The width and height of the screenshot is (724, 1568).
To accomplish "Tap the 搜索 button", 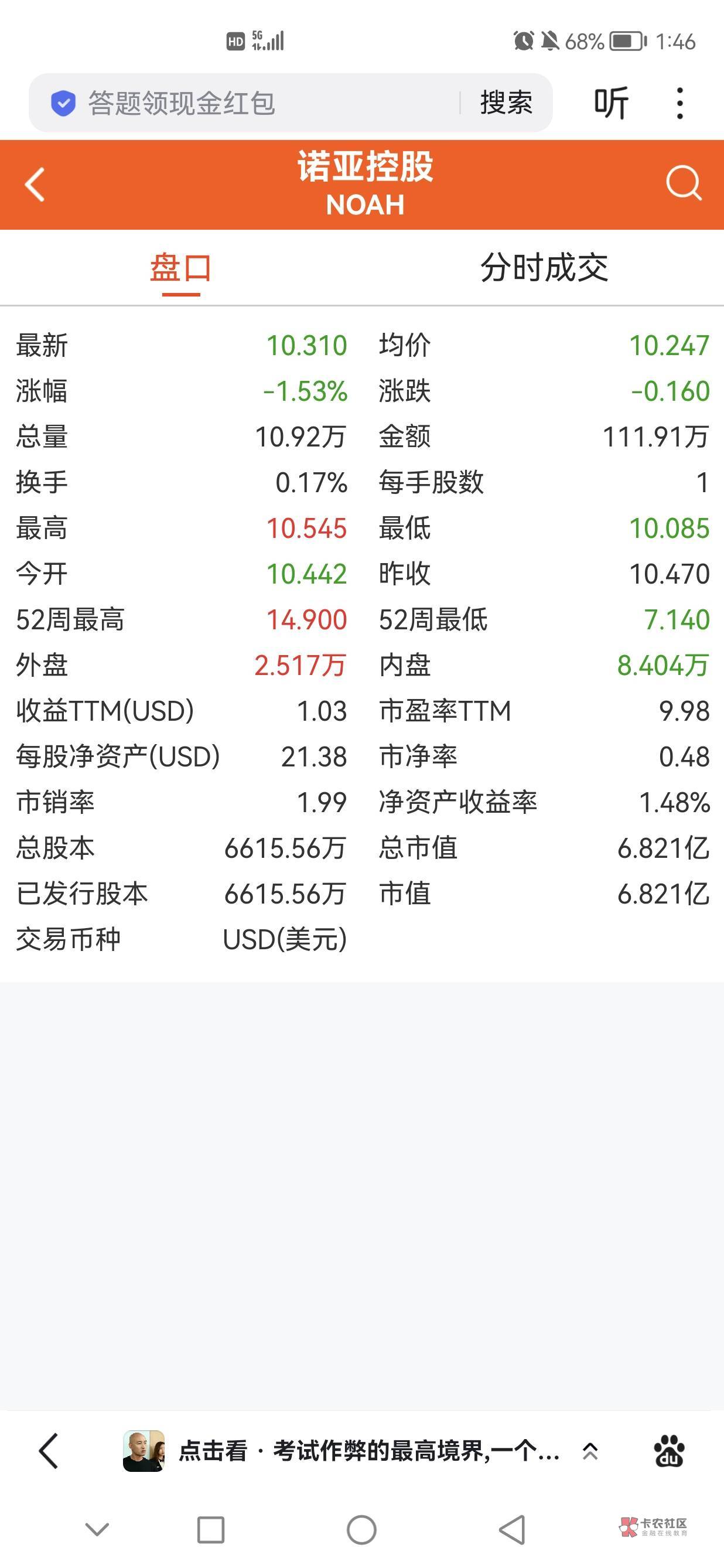I will [506, 103].
